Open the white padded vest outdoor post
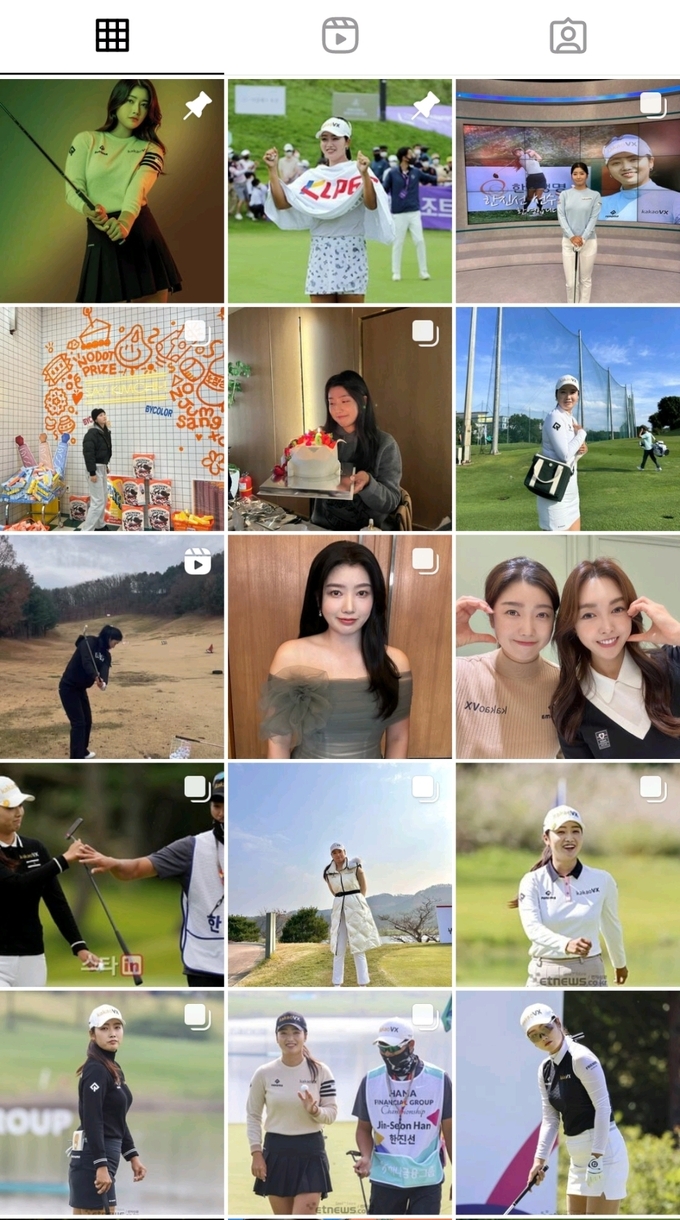 340,875
